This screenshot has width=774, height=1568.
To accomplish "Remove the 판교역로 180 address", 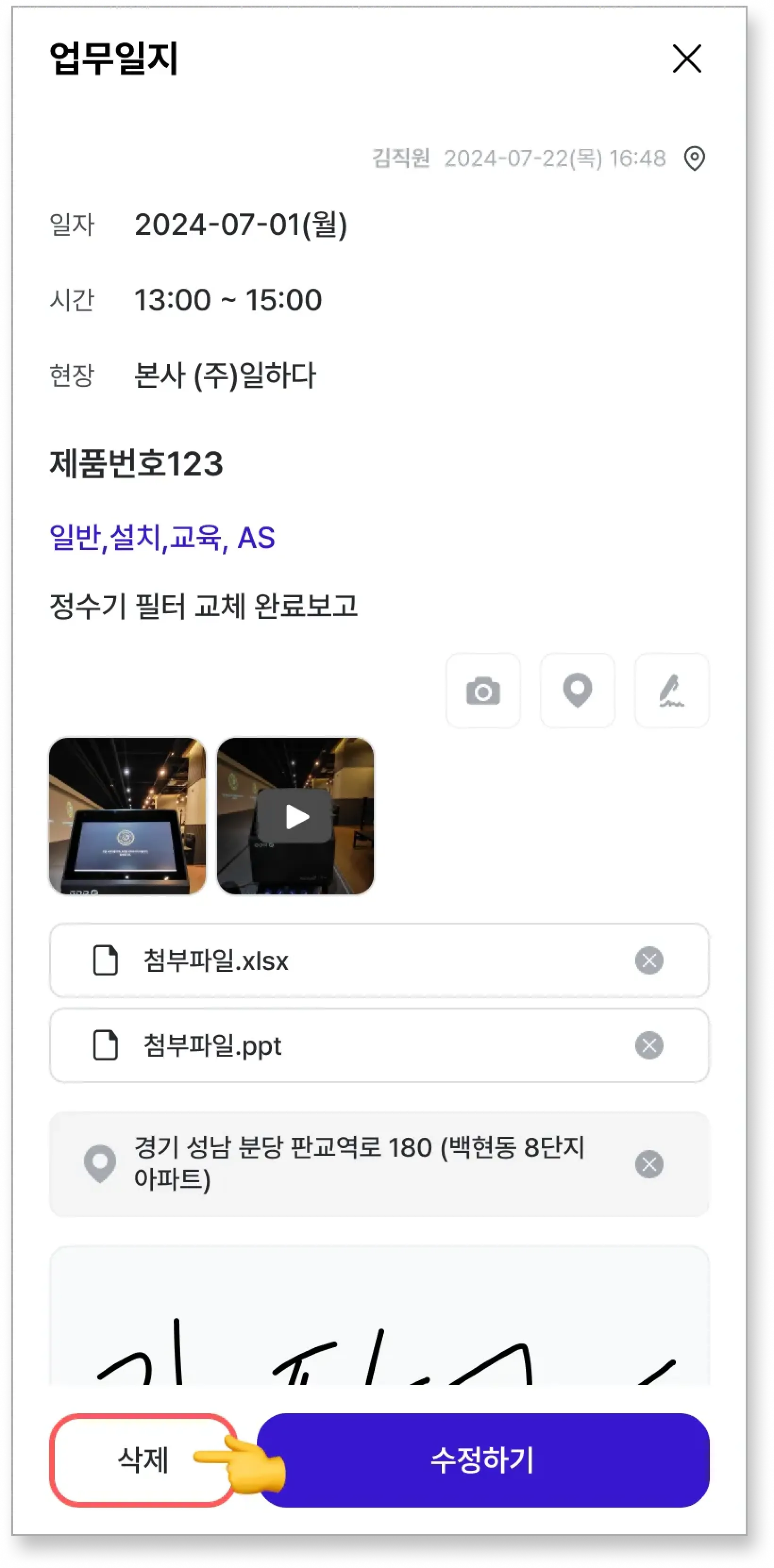I will tap(649, 1164).
